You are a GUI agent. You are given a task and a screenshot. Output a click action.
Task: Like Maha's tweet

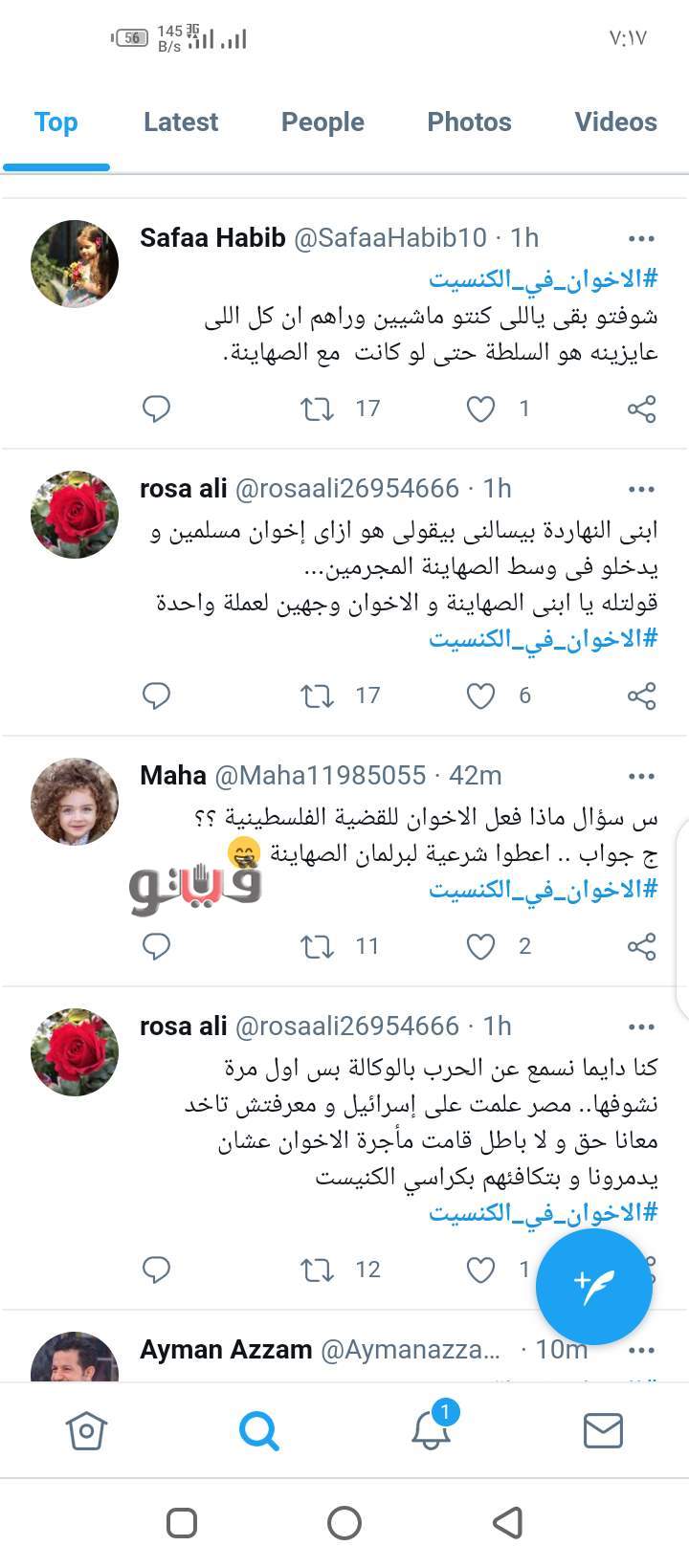pos(480,947)
